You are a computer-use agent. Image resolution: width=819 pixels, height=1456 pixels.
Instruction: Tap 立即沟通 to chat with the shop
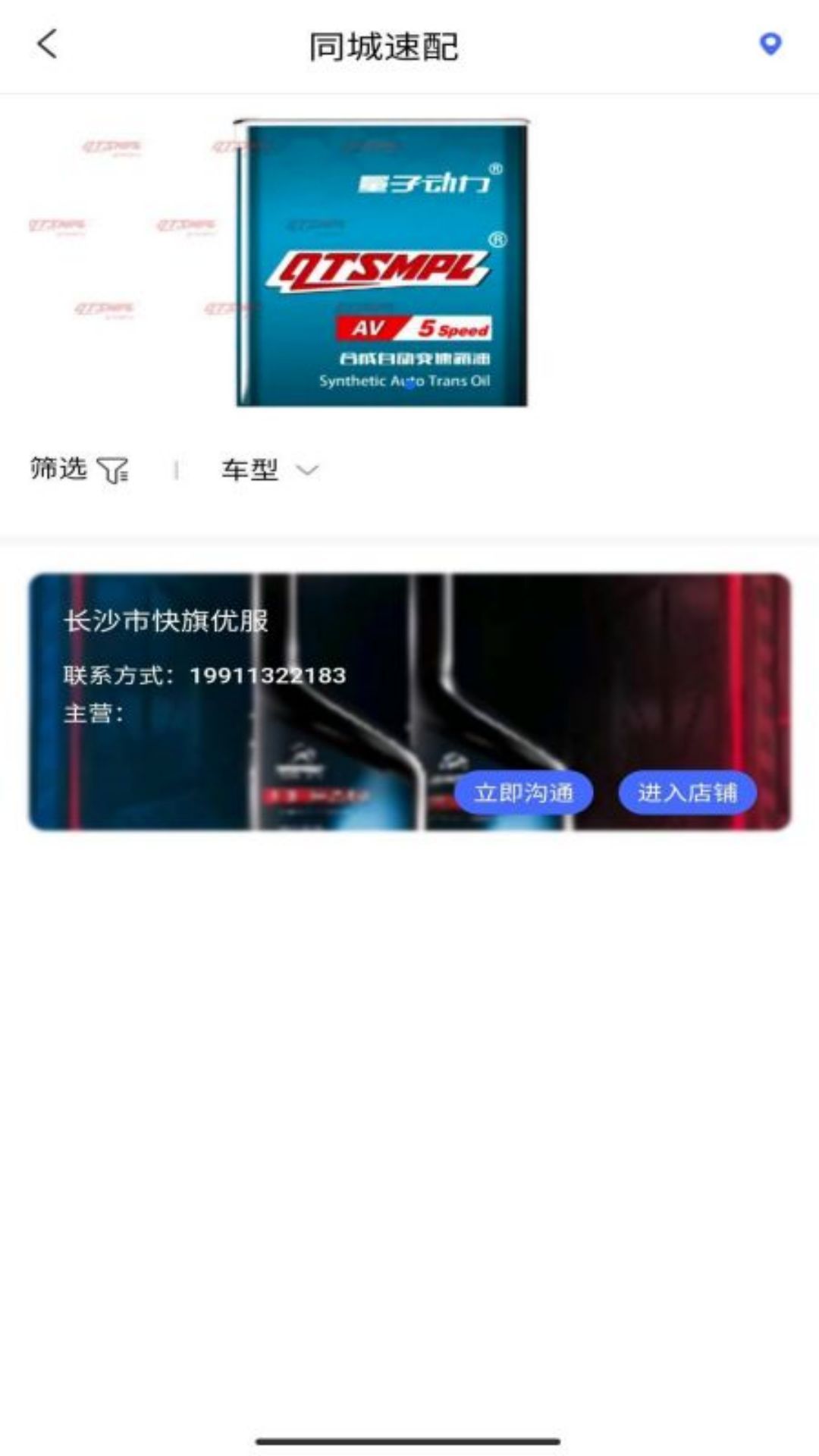[523, 793]
